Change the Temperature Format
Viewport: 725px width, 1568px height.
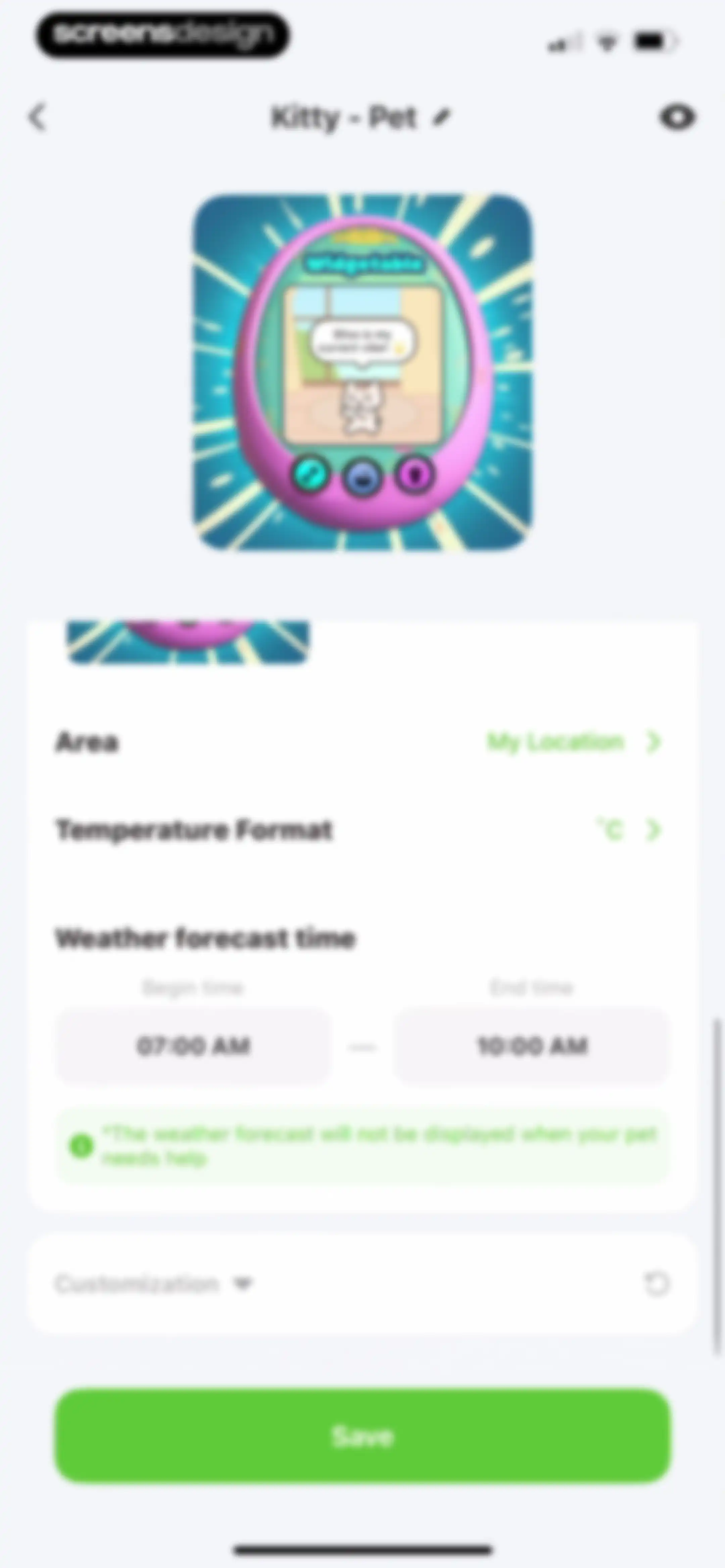click(x=361, y=830)
